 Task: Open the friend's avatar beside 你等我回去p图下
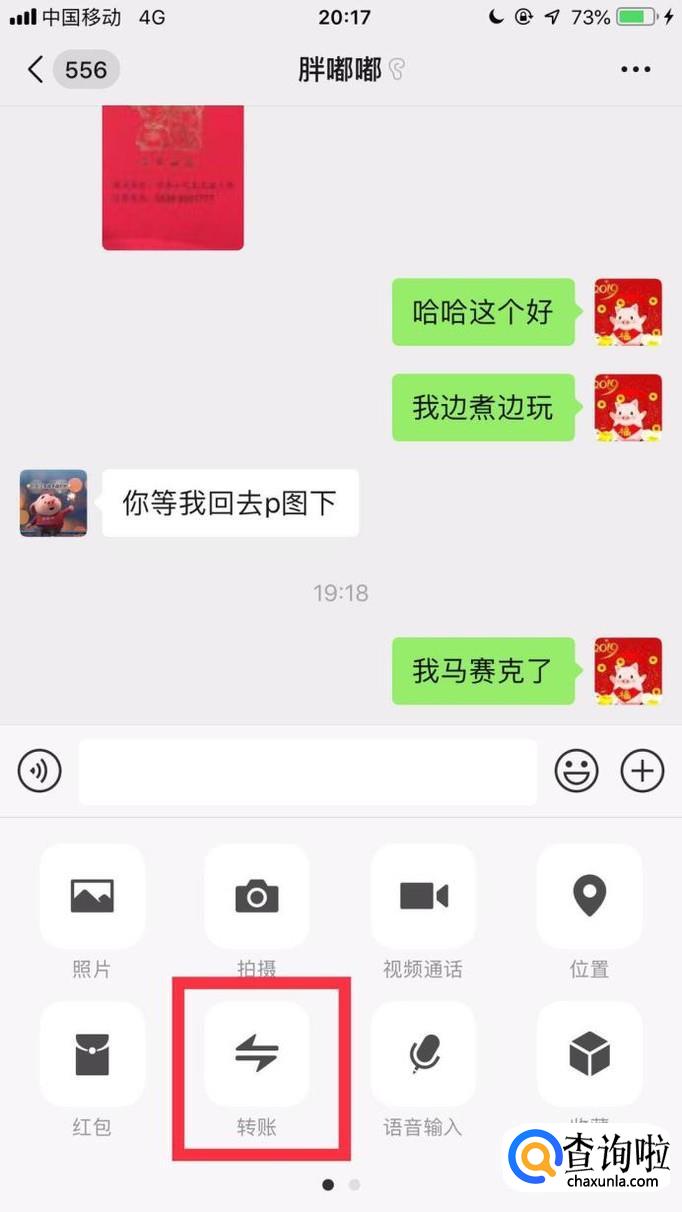tap(53, 503)
